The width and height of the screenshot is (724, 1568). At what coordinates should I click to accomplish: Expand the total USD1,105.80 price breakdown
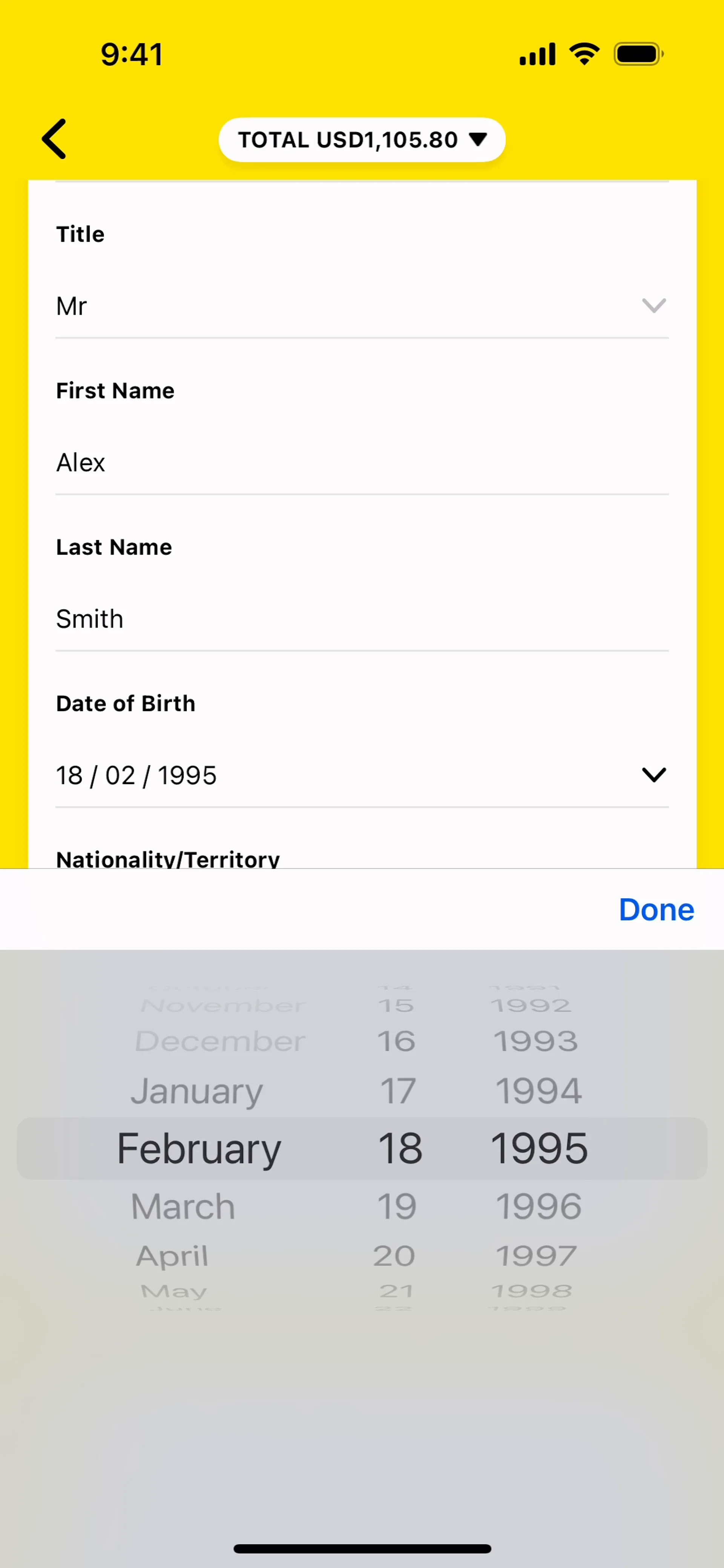[362, 140]
